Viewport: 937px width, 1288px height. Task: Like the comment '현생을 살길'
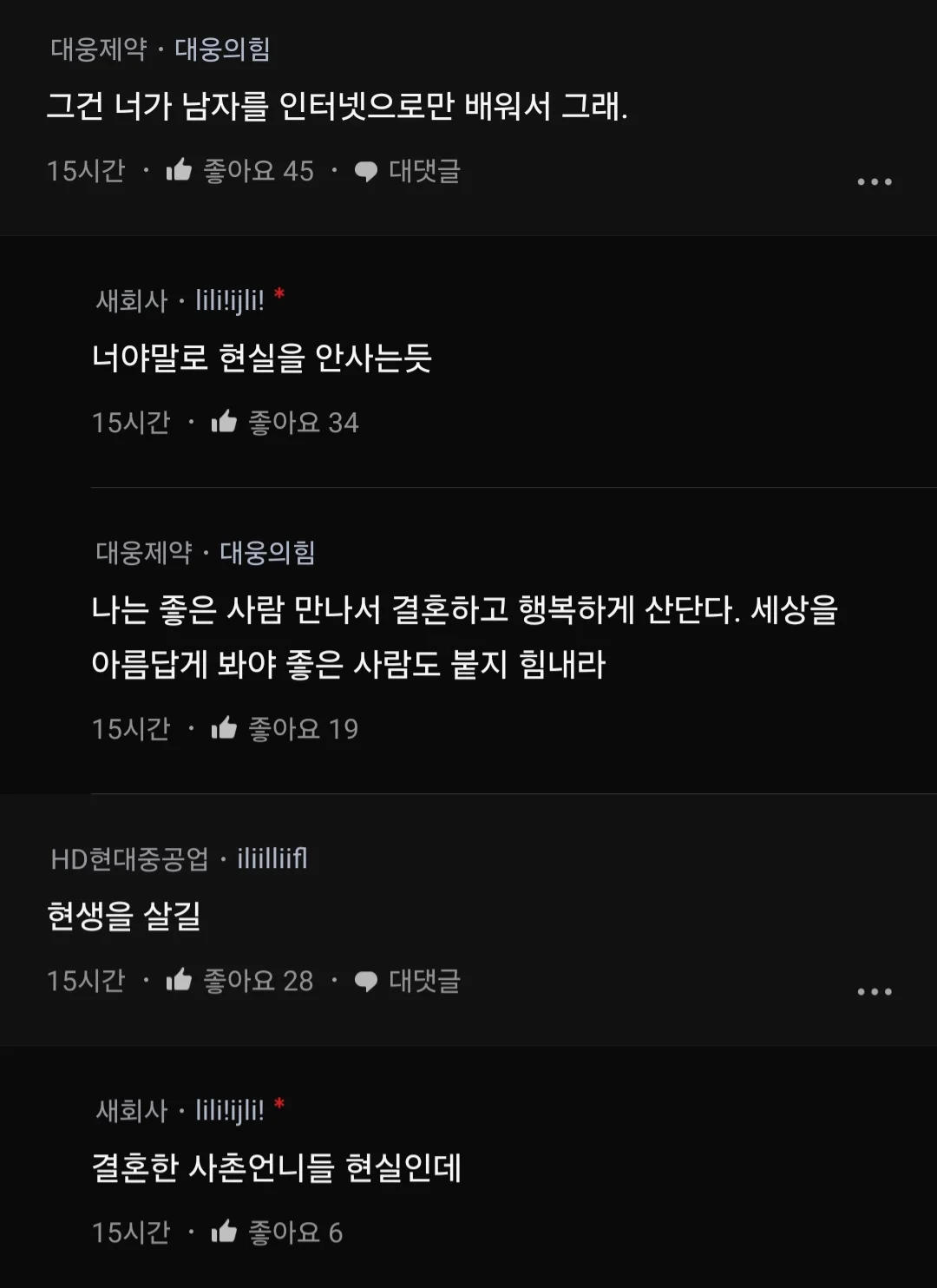(180, 980)
